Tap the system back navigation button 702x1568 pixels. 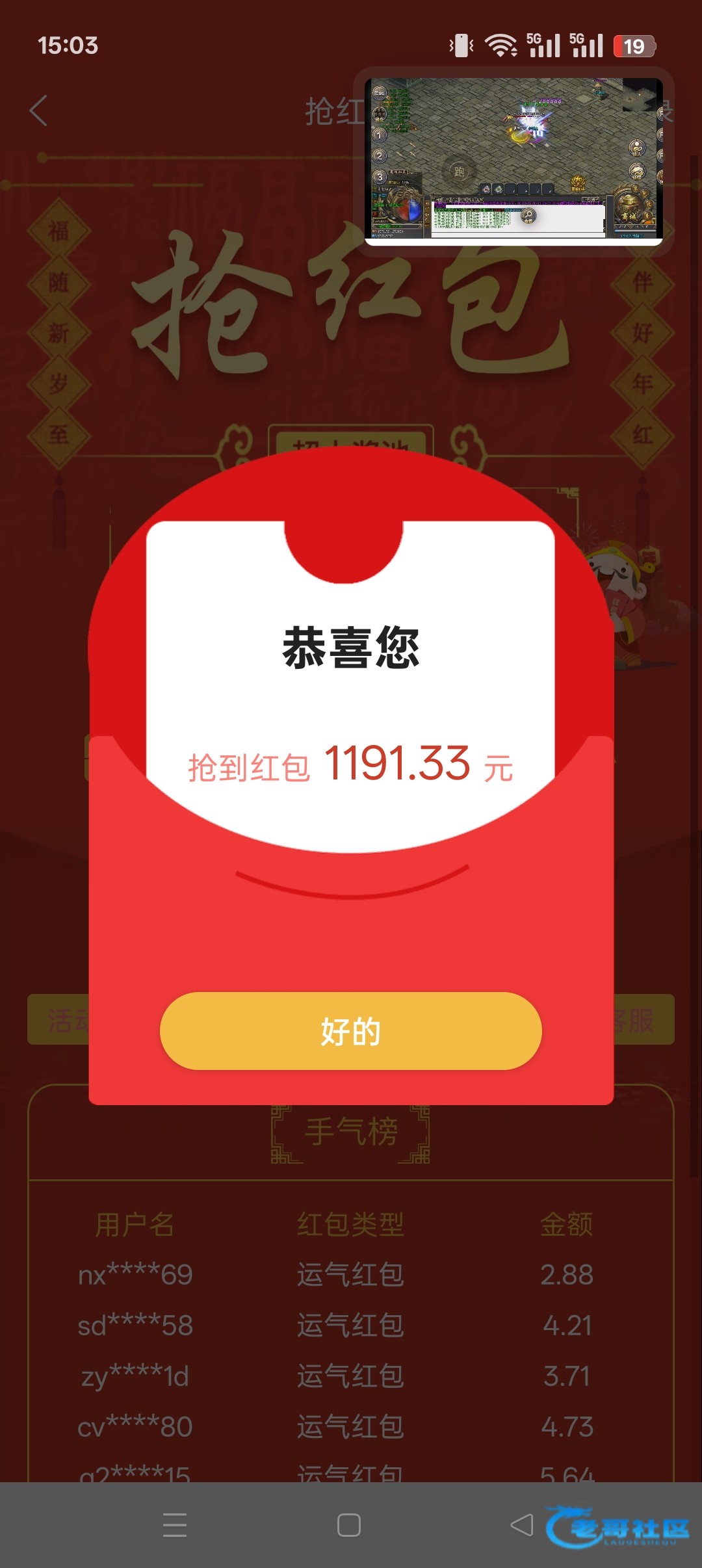coord(522,1525)
